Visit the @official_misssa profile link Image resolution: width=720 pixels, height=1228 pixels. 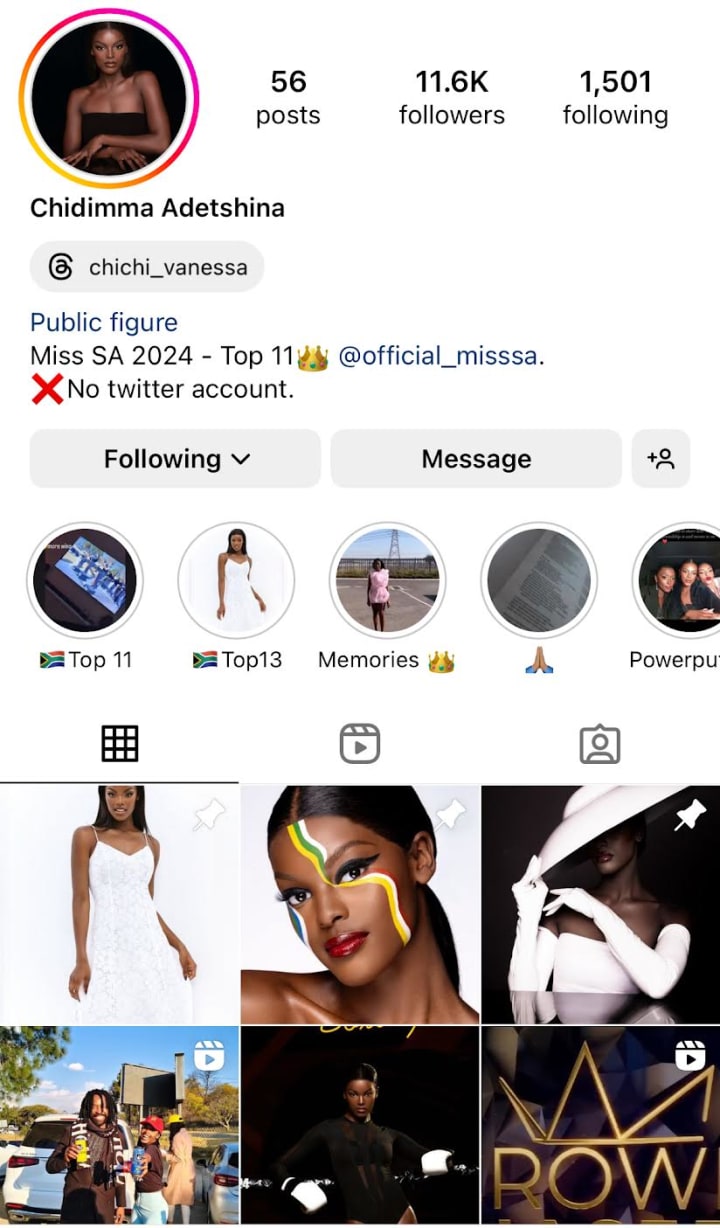point(437,356)
